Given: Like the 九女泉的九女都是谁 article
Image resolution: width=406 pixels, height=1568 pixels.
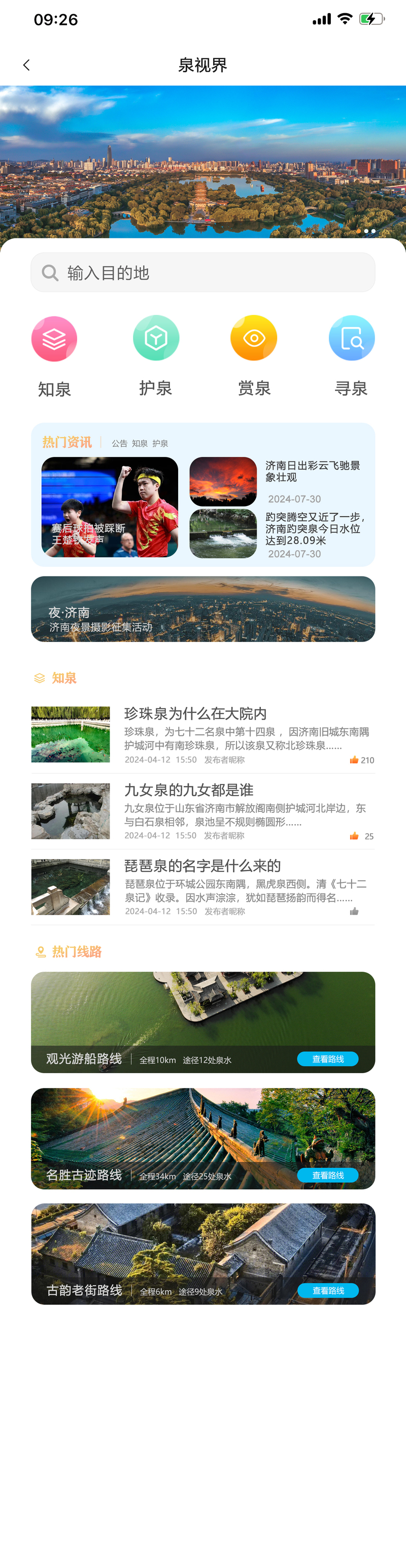Looking at the screenshot, I should [x=354, y=836].
